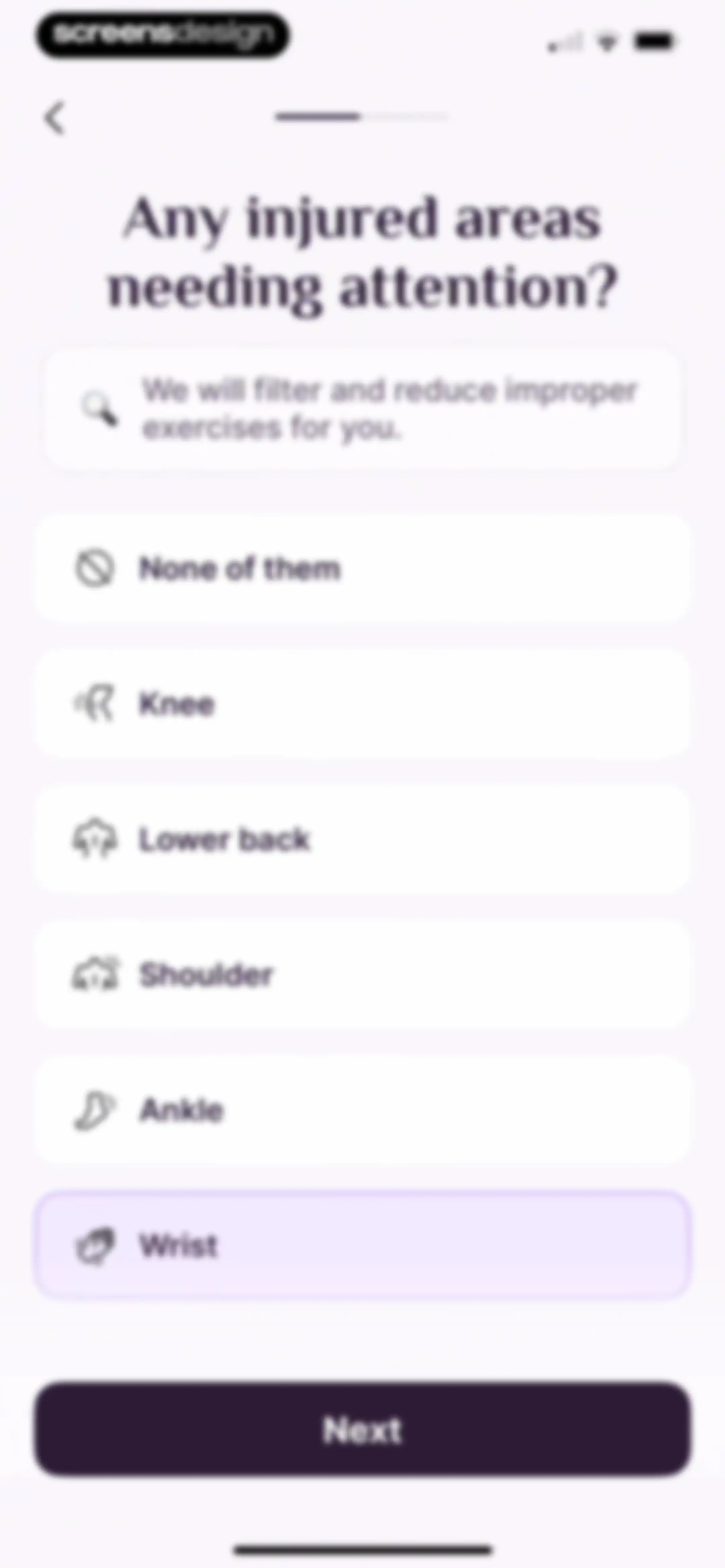The image size is (725, 1568).
Task: Choose Knee as an injured area
Action: click(x=363, y=704)
